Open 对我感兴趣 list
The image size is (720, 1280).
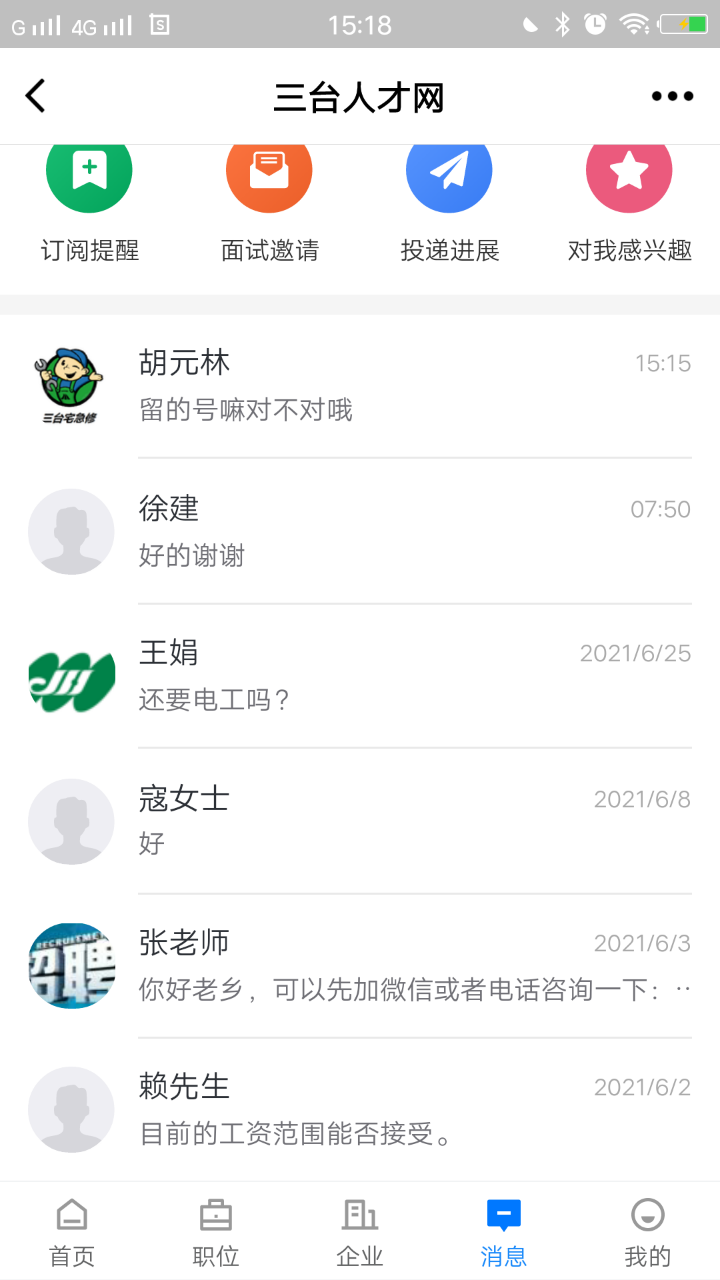(629, 200)
